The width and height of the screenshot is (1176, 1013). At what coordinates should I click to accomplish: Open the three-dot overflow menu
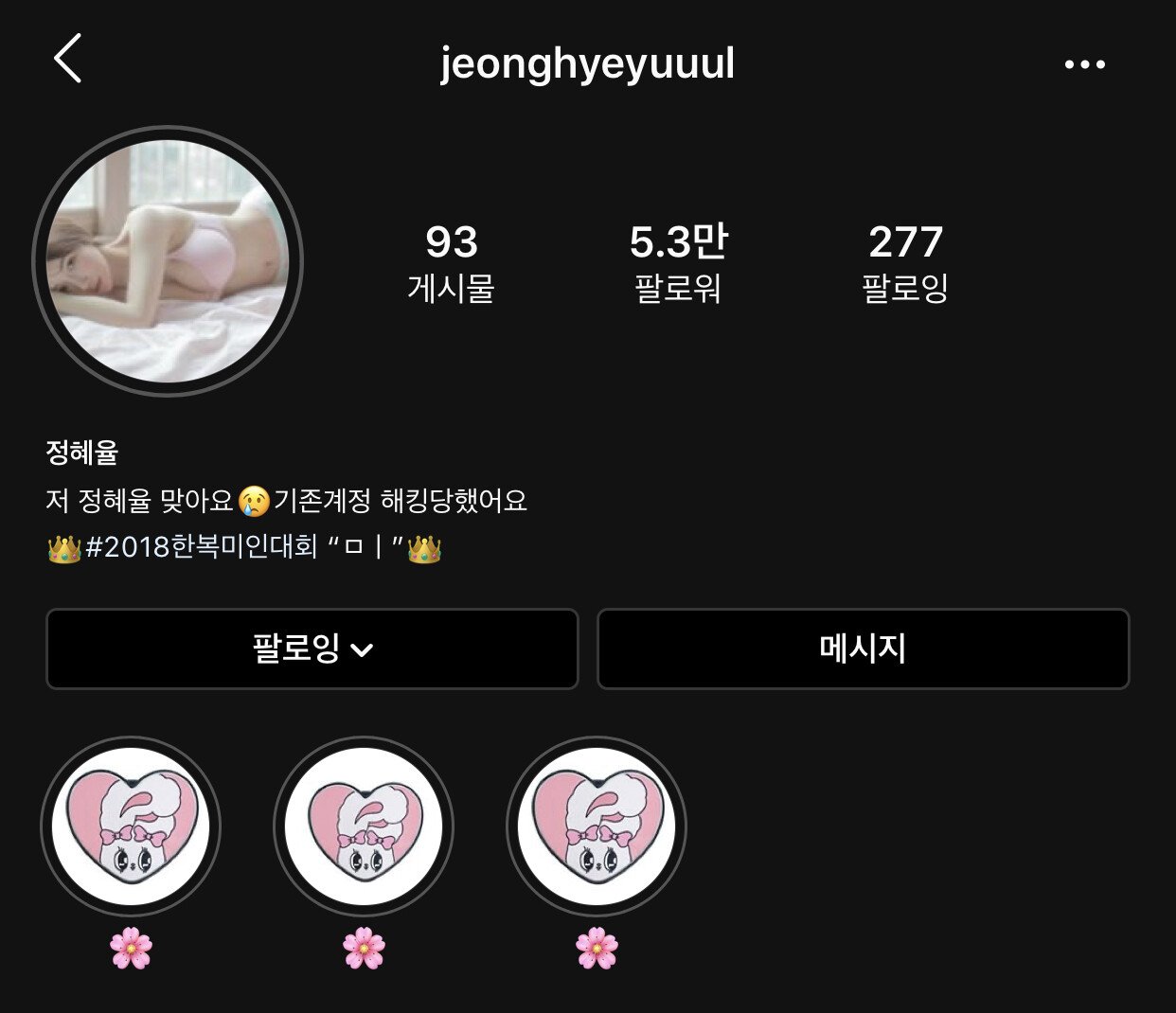coord(1084,64)
